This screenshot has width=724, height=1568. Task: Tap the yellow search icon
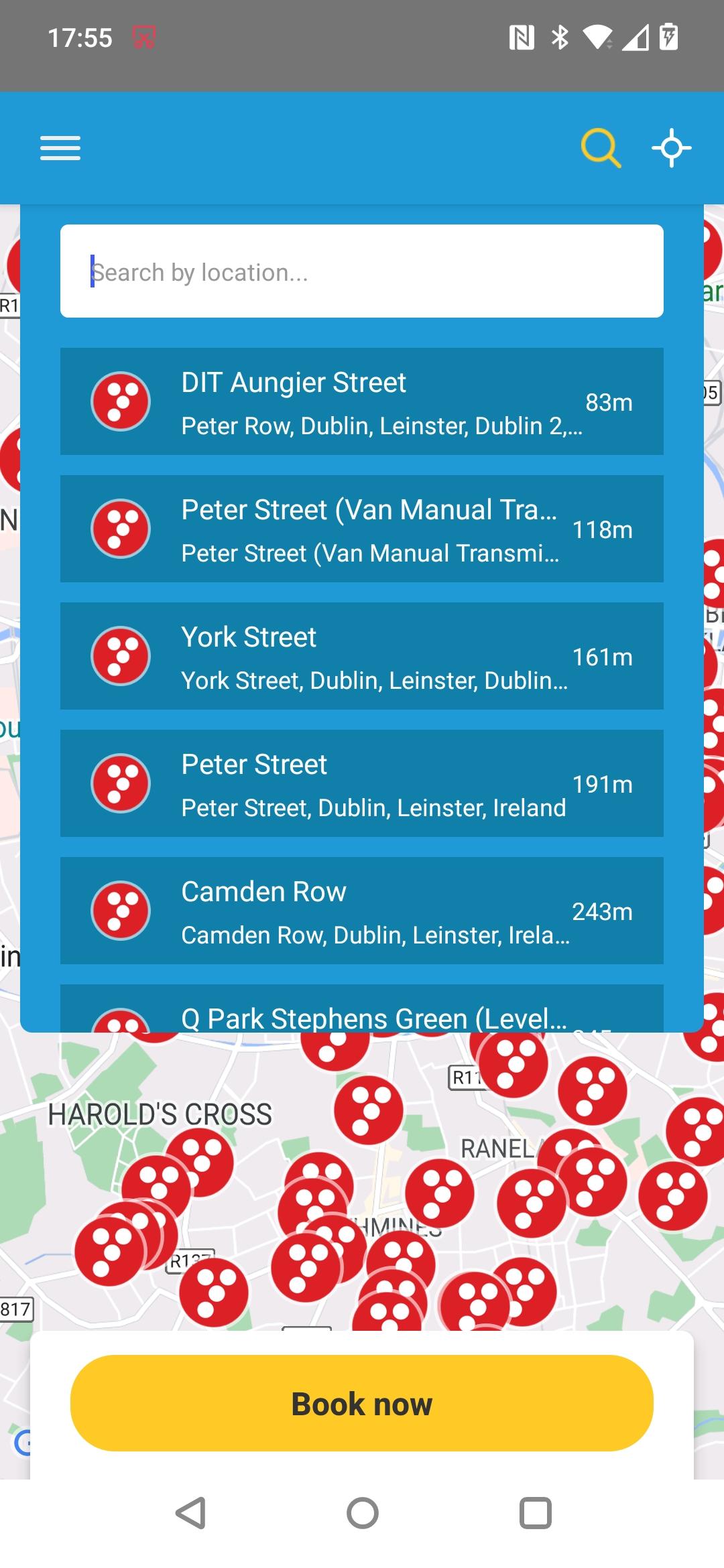(600, 147)
